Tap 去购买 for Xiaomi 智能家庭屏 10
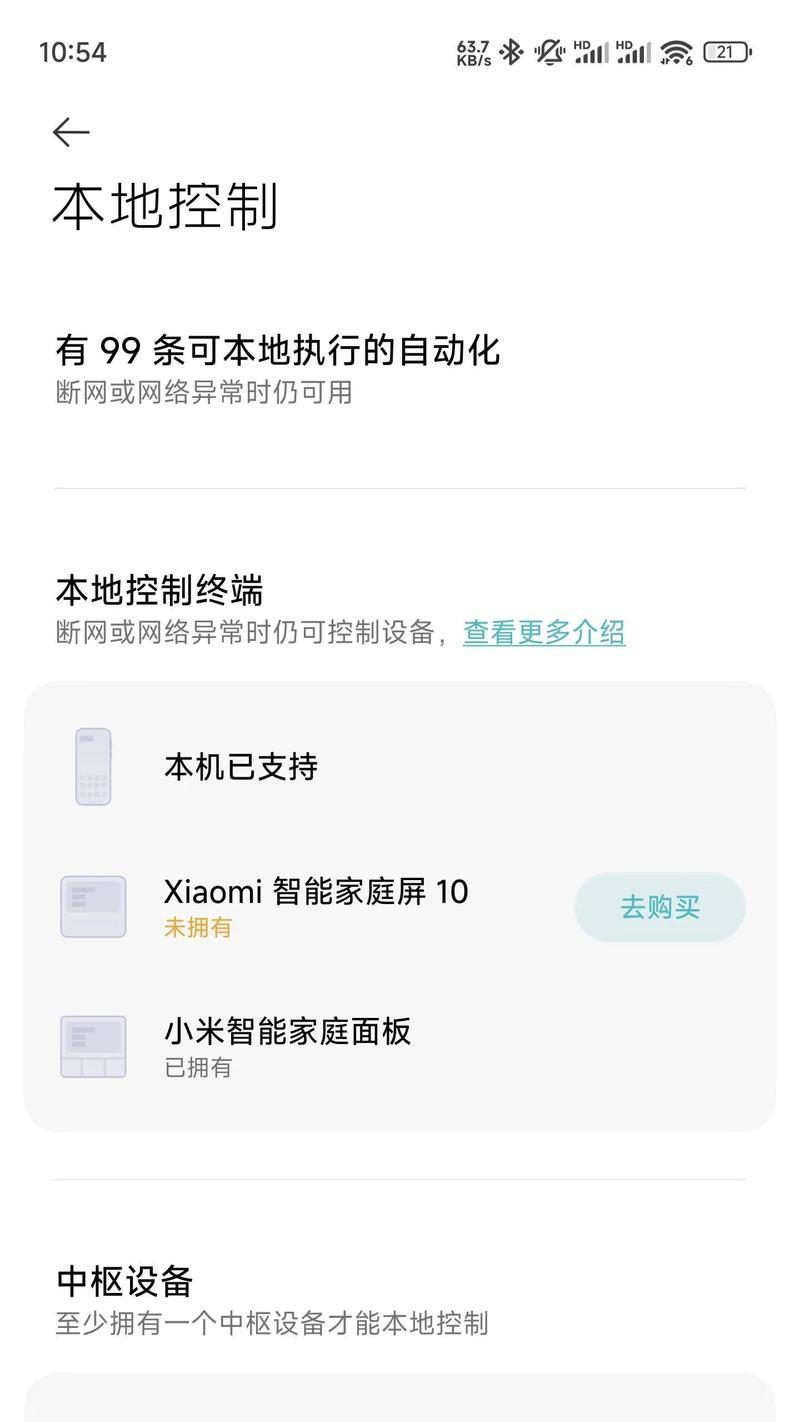 [x=660, y=907]
